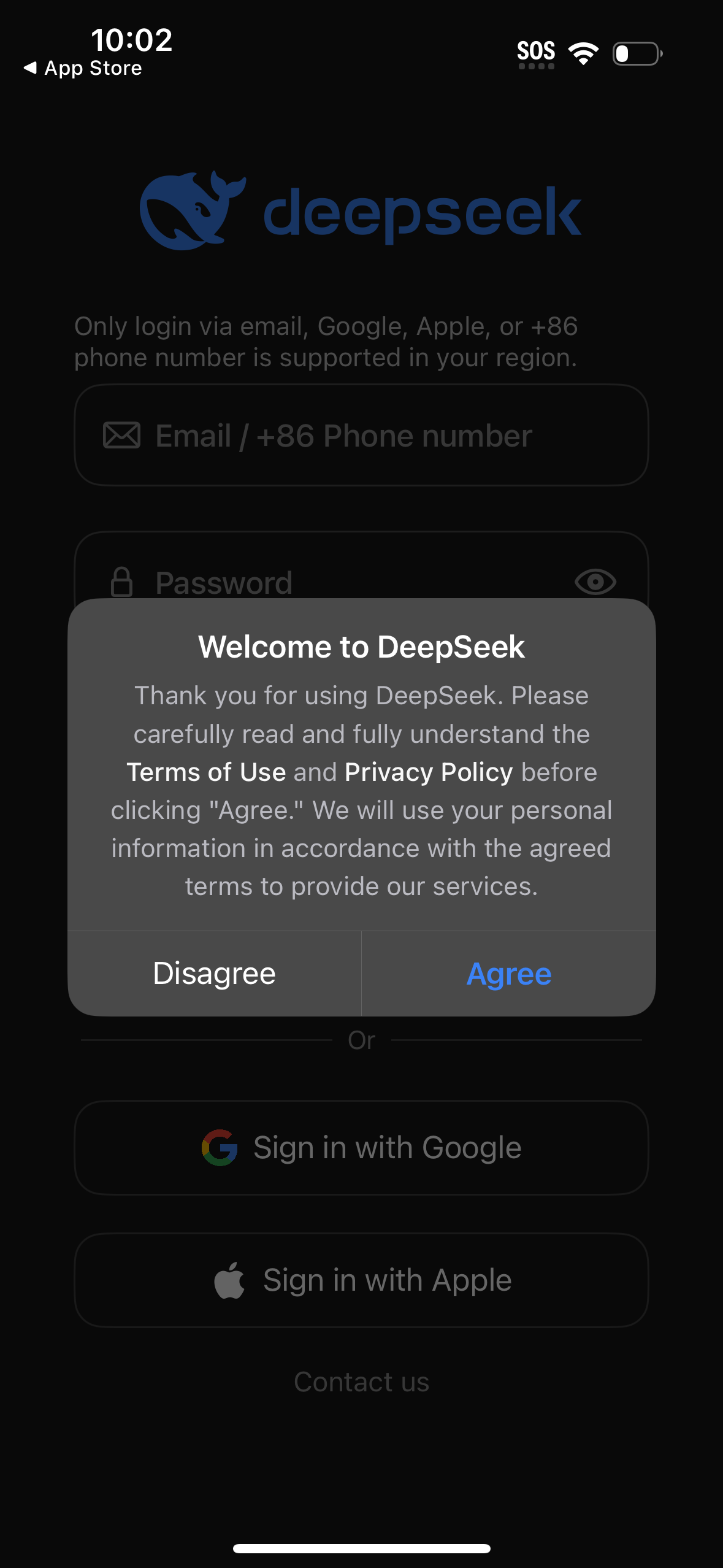
Task: Agree to the DeepSeek terms
Action: pyautogui.click(x=508, y=973)
